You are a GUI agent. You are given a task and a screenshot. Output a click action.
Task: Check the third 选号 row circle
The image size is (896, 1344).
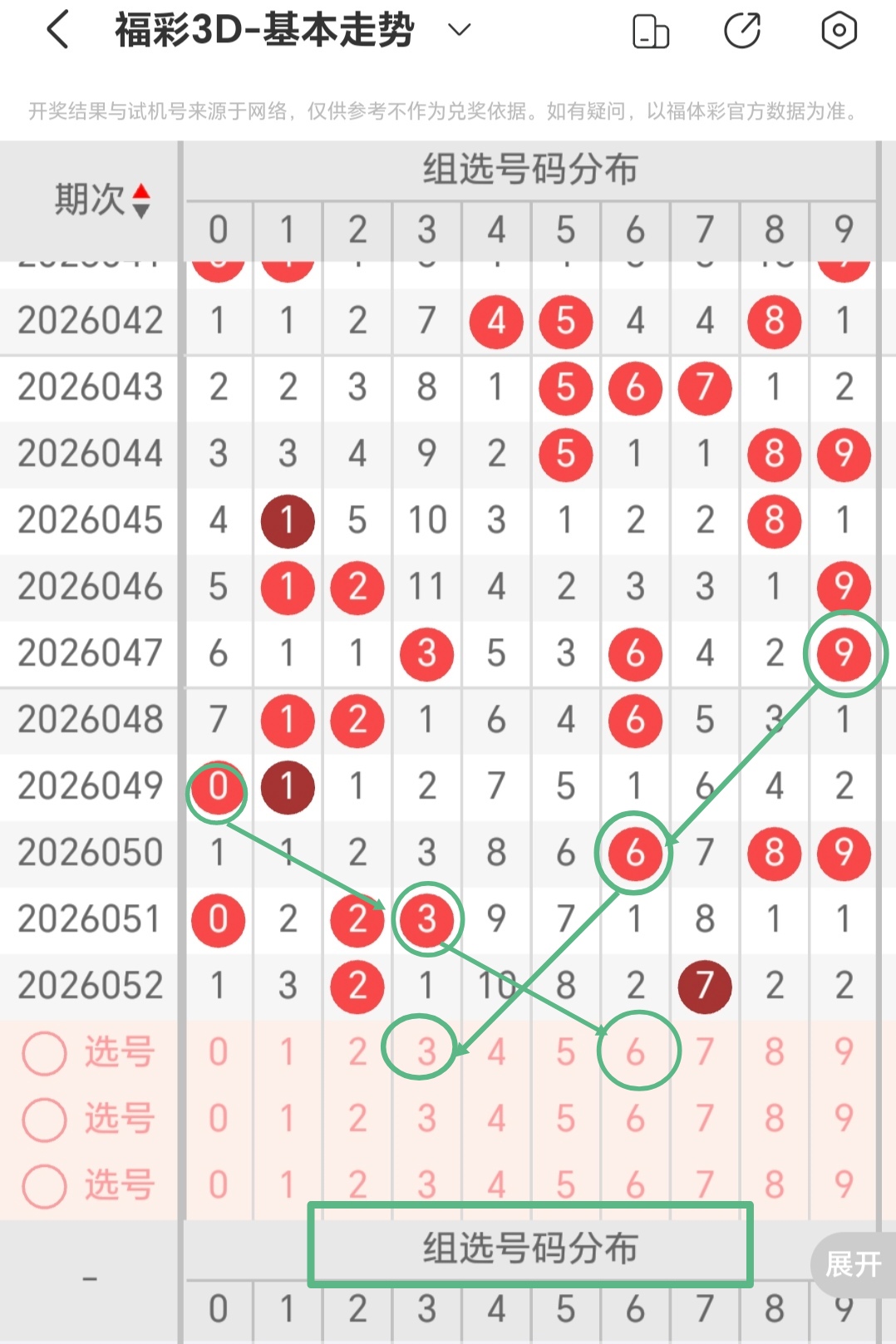click(45, 1185)
